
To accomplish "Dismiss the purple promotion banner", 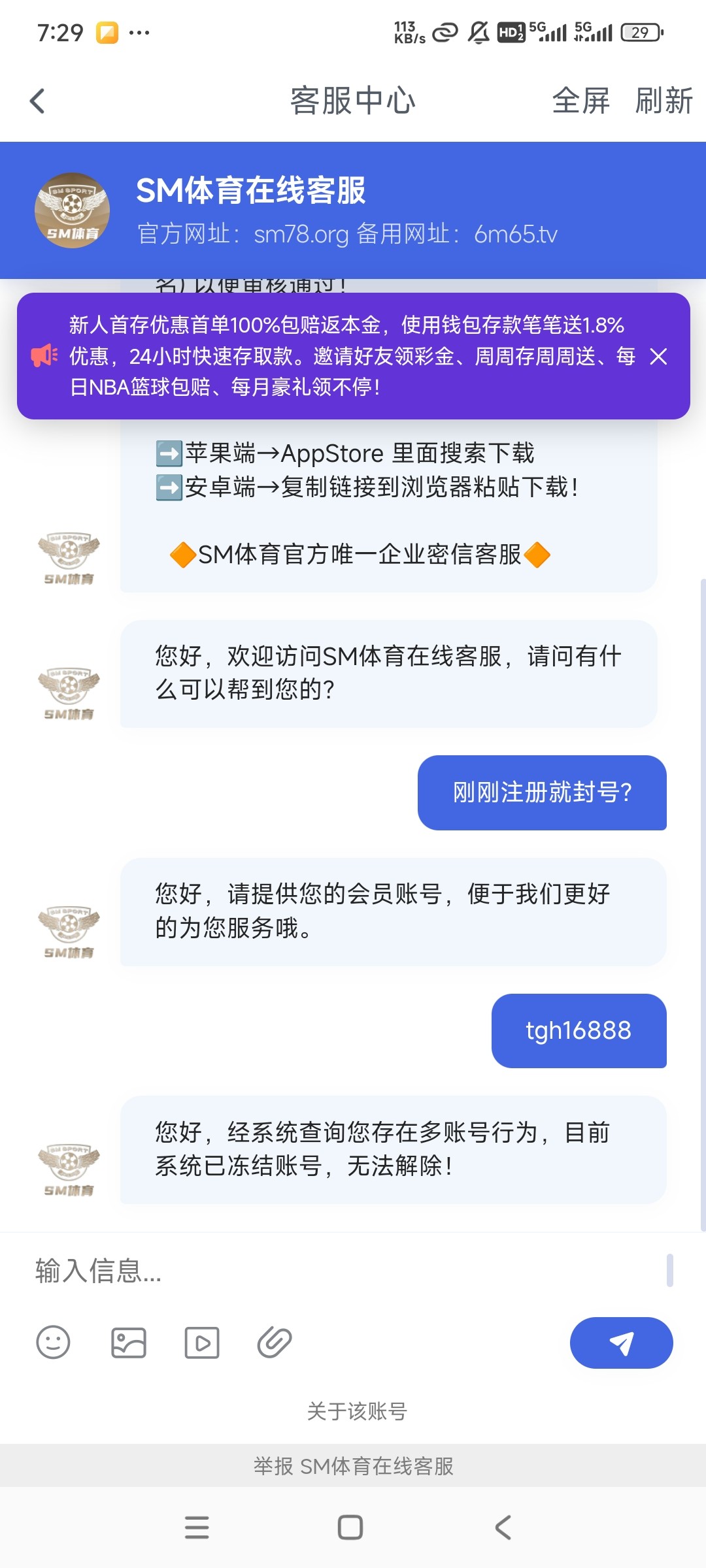I will click(658, 356).
